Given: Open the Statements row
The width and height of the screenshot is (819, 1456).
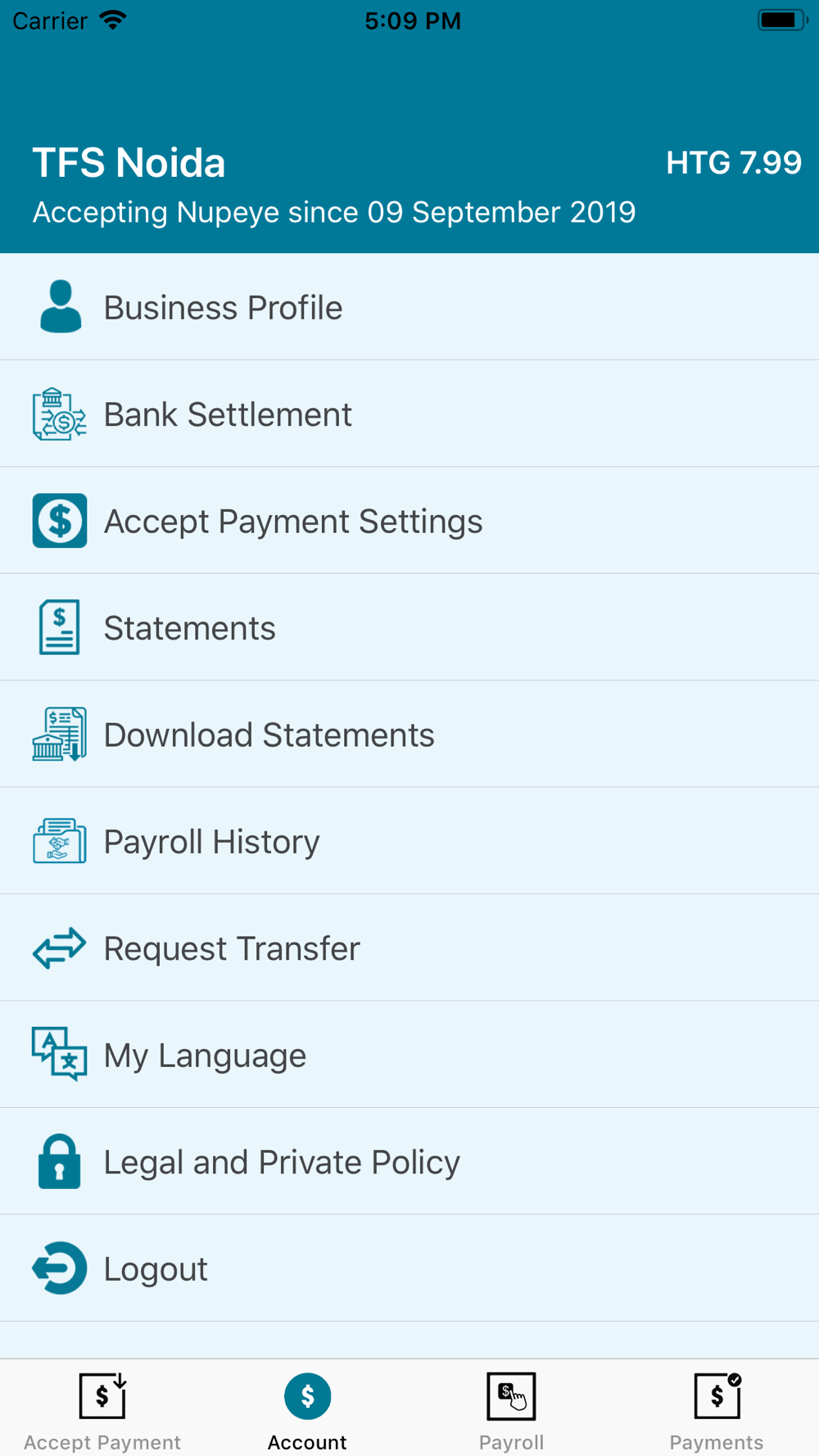Looking at the screenshot, I should [409, 627].
